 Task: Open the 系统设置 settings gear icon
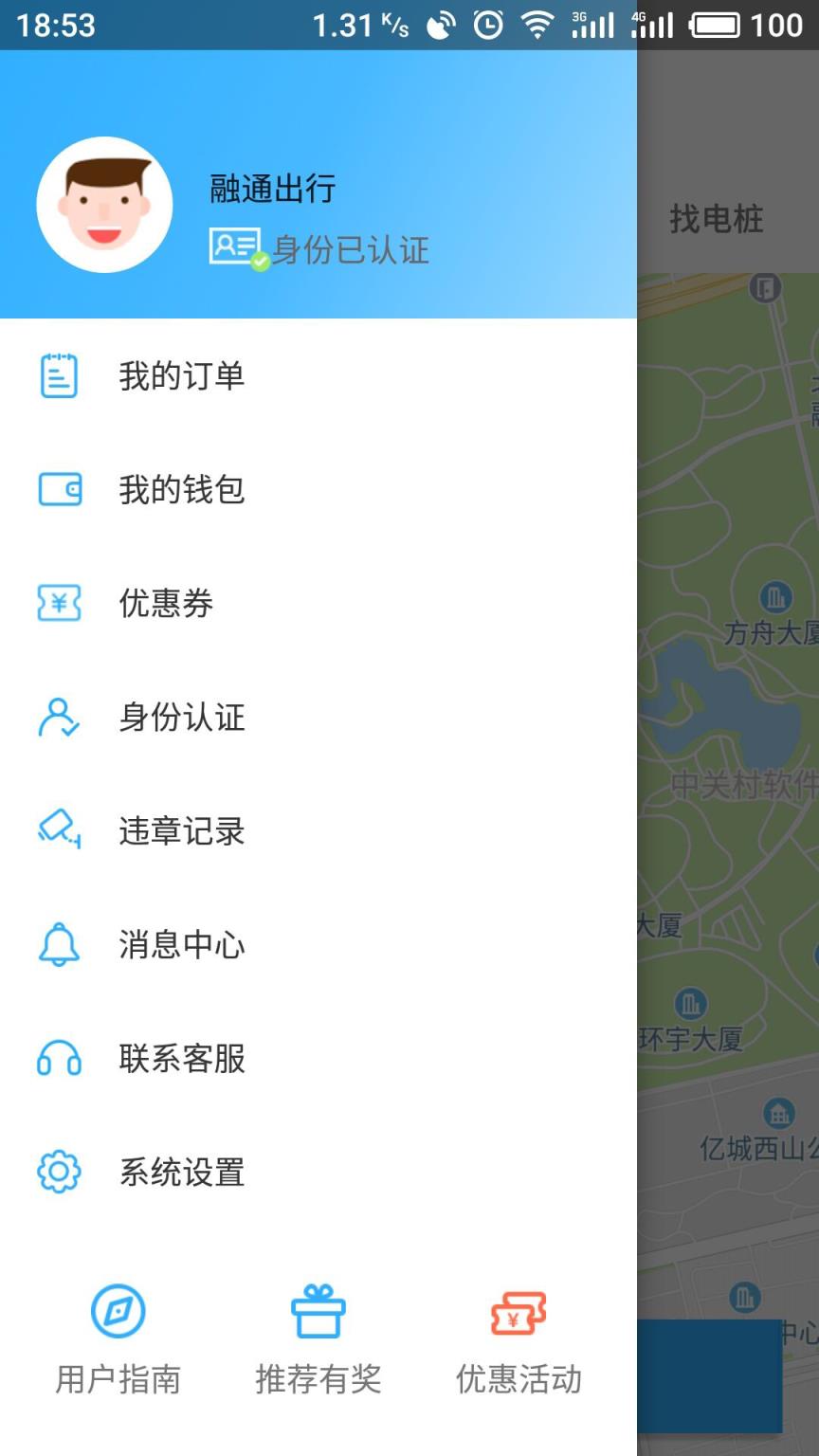pyautogui.click(x=59, y=1173)
